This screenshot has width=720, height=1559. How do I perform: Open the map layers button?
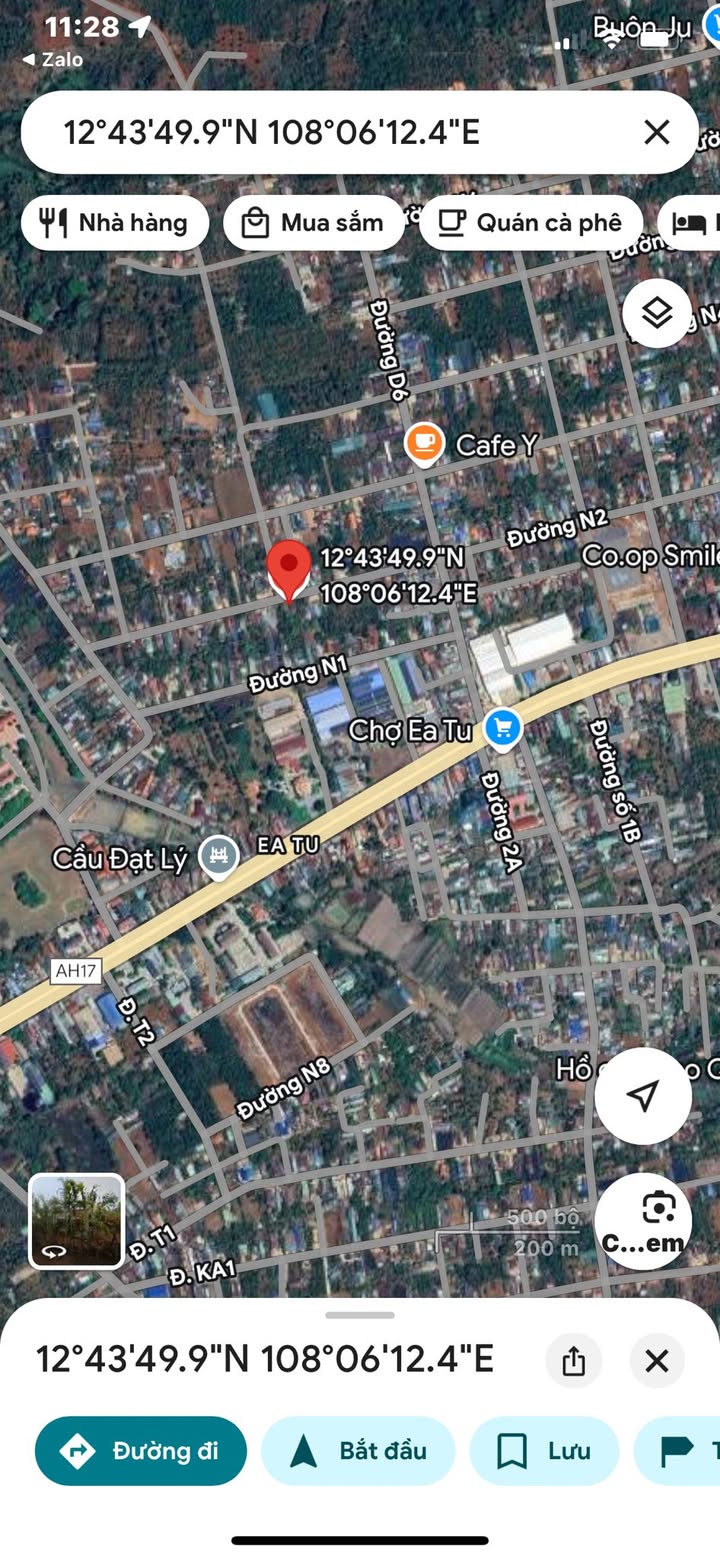pos(656,314)
